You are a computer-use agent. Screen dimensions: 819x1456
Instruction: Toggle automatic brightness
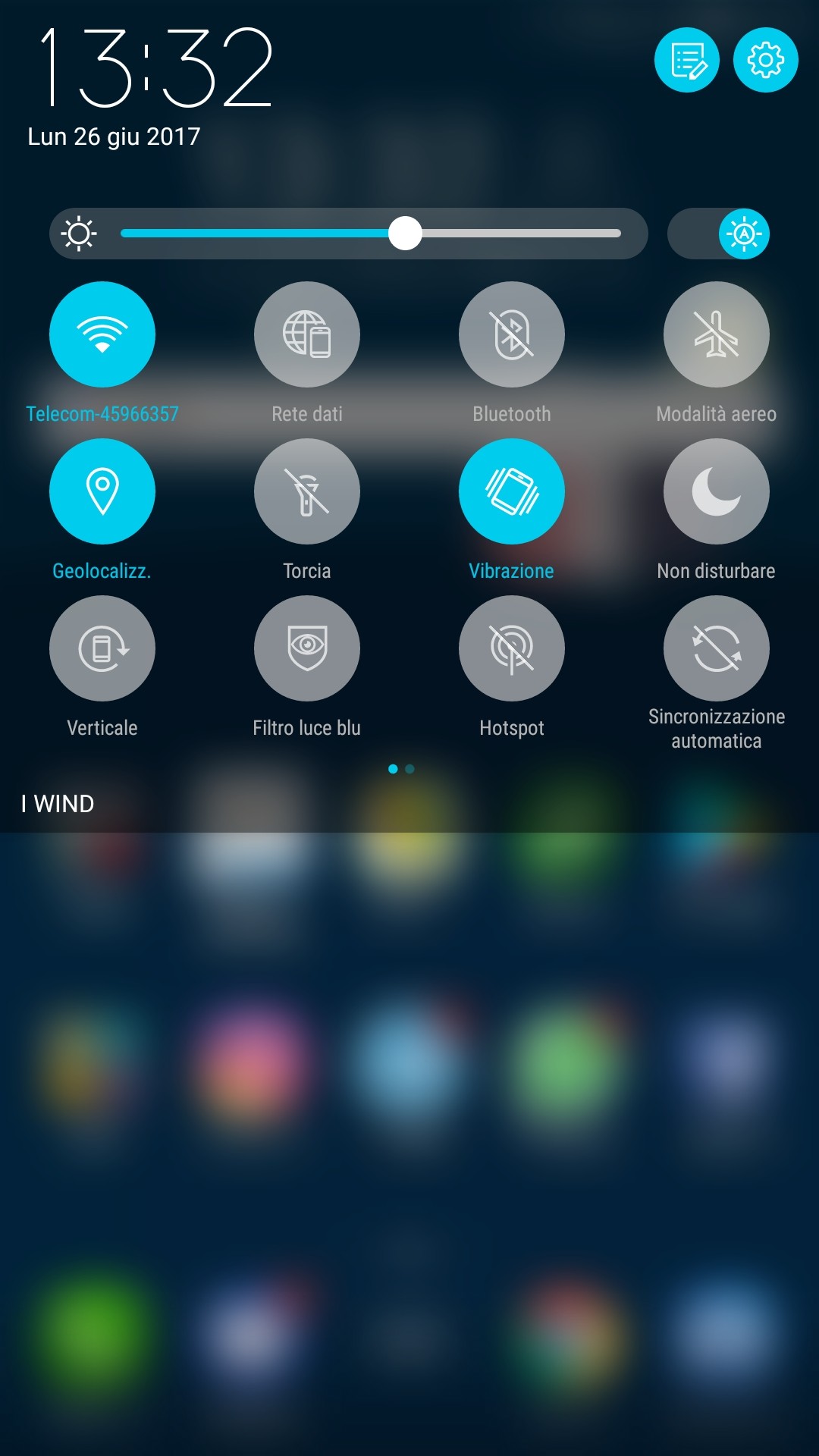[x=744, y=234]
